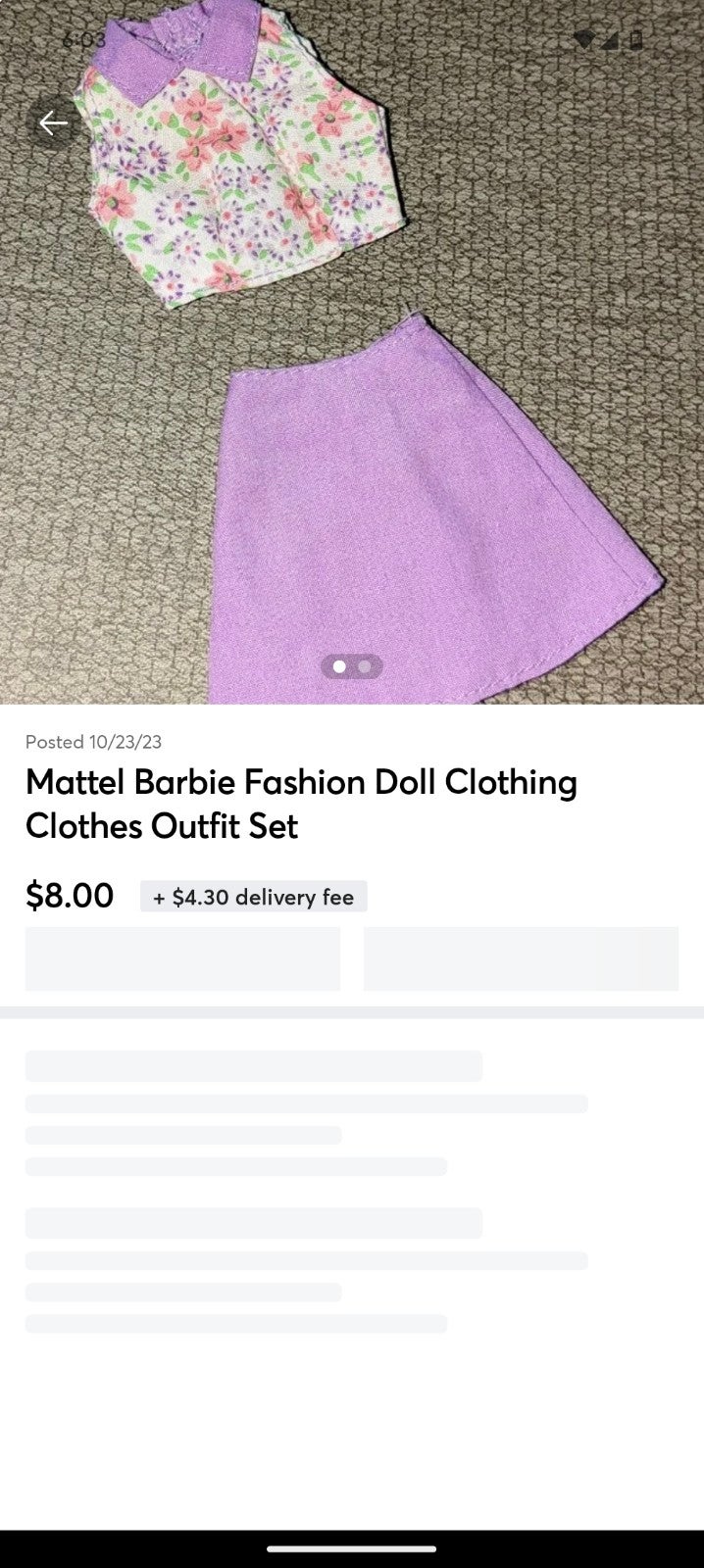
Task: Tap the photo page indicator dots
Action: coord(352,666)
